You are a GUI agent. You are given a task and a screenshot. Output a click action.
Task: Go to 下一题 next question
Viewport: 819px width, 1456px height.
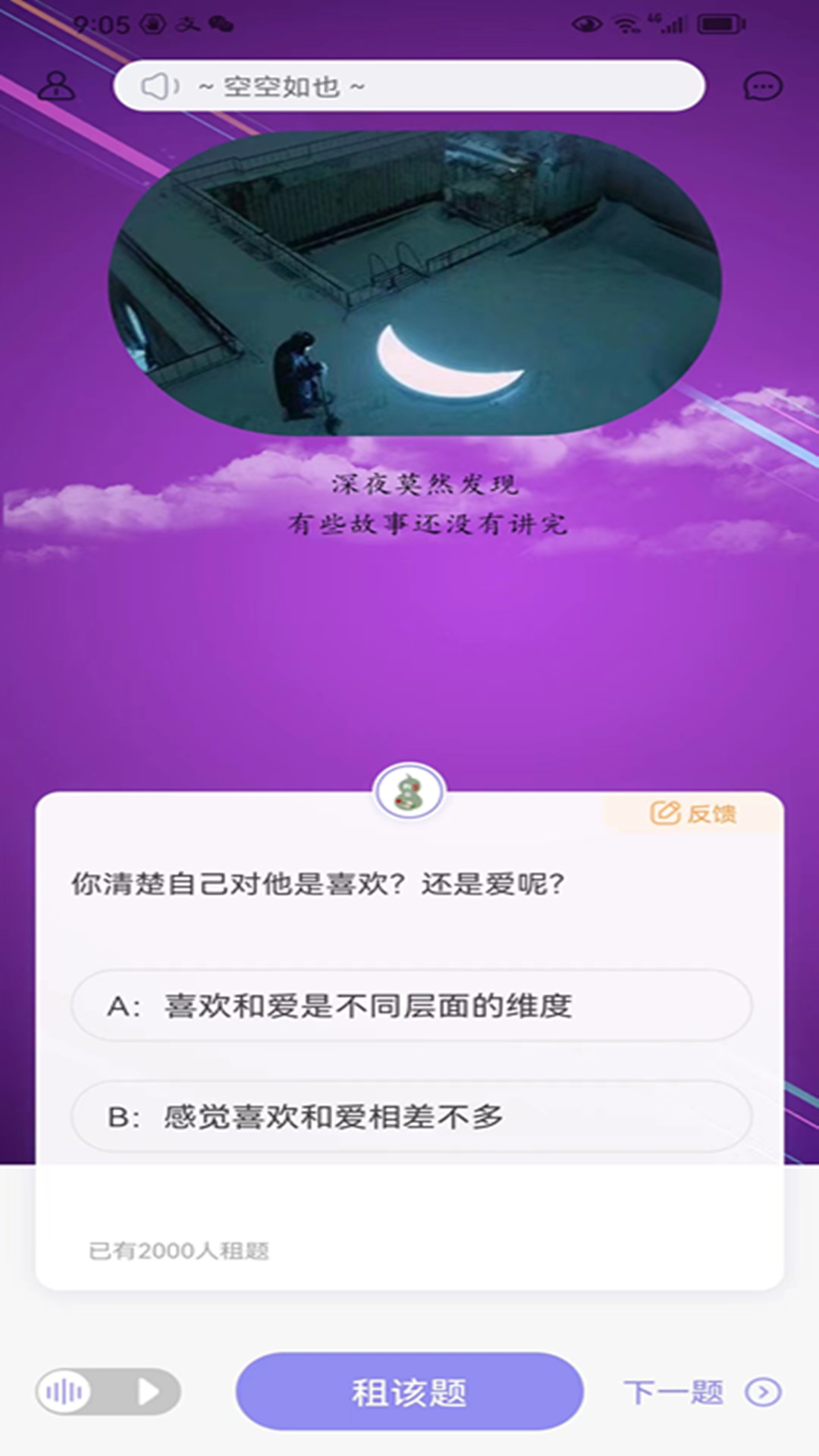[701, 1392]
